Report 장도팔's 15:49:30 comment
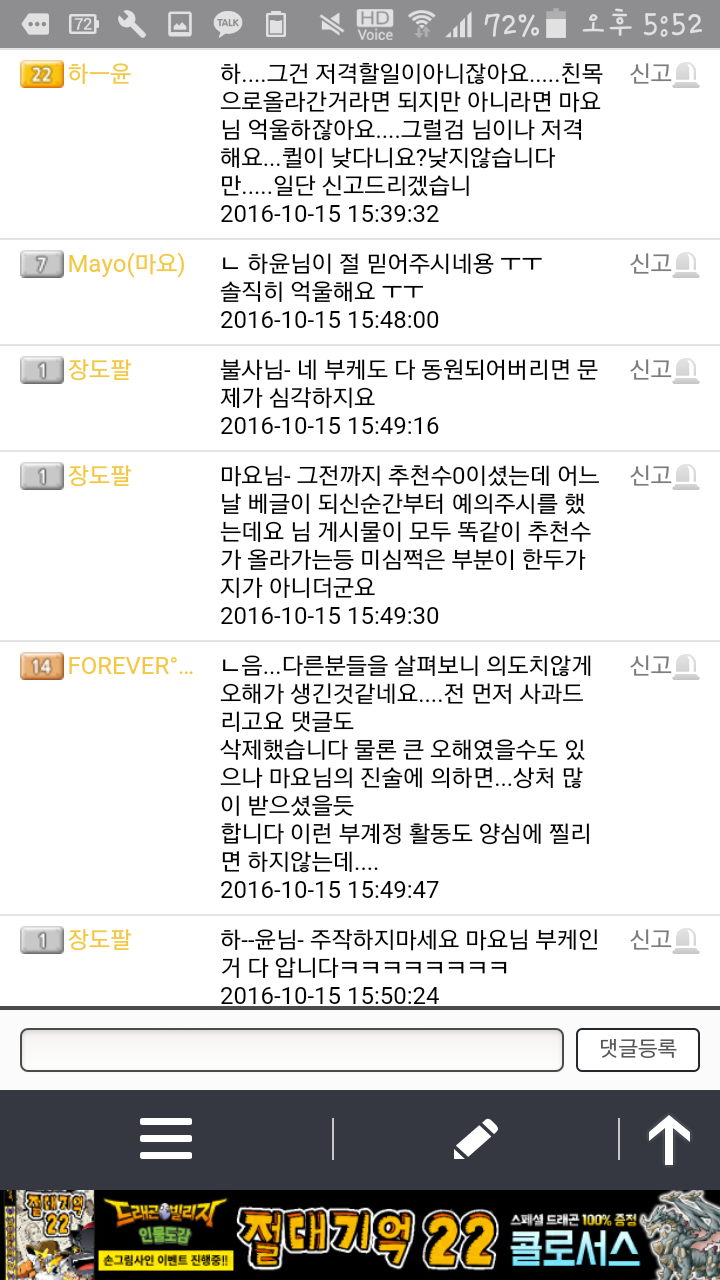 [x=664, y=476]
